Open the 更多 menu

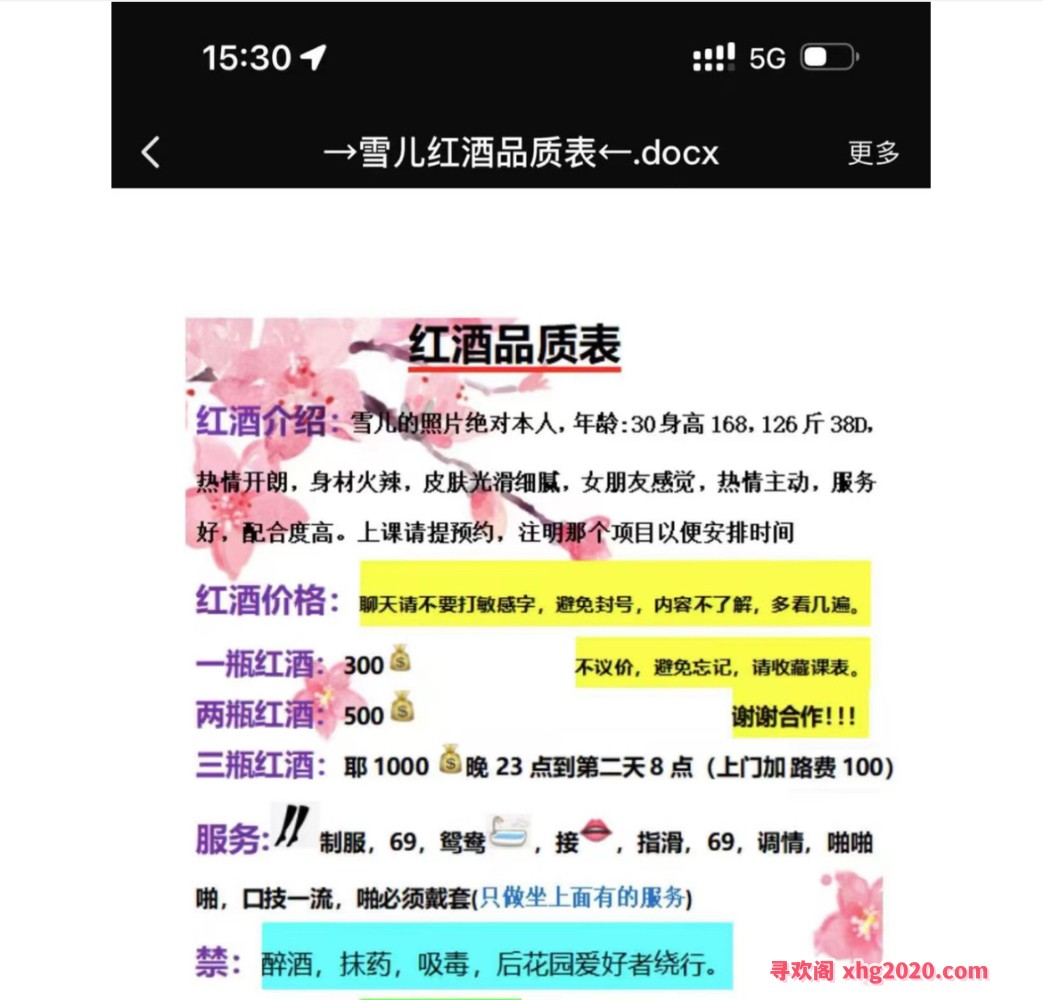(873, 153)
